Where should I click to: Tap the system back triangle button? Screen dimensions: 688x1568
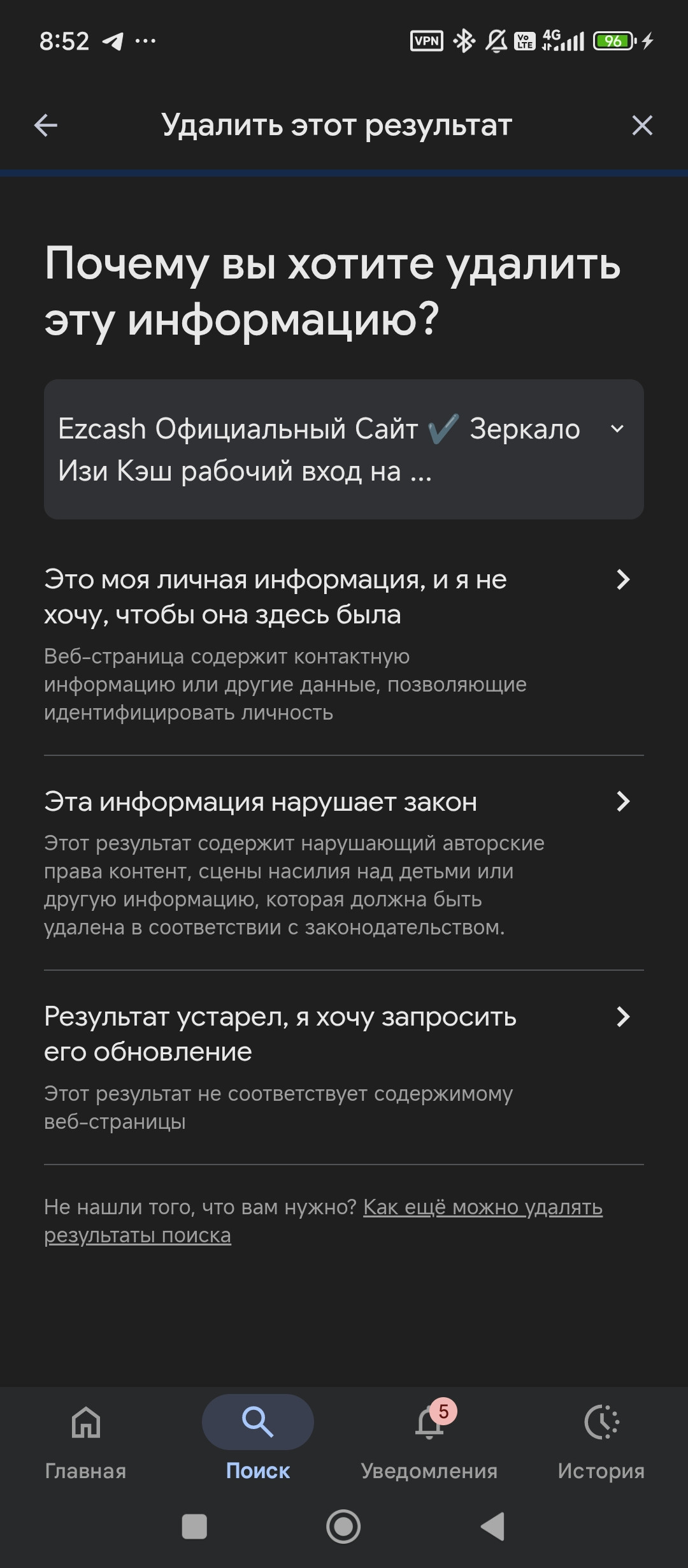tap(492, 1527)
